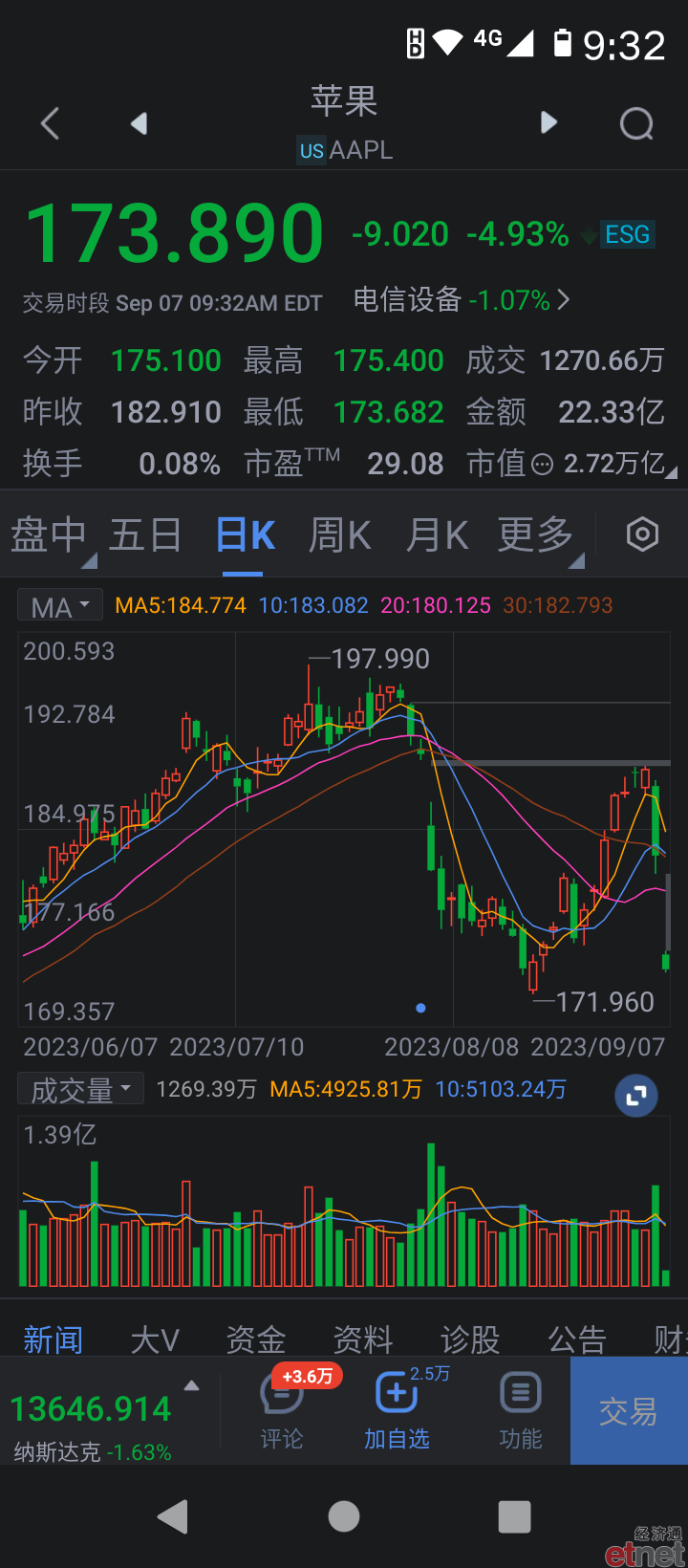Switch to the previous stock
The height and width of the screenshot is (1568, 688).
point(140,123)
